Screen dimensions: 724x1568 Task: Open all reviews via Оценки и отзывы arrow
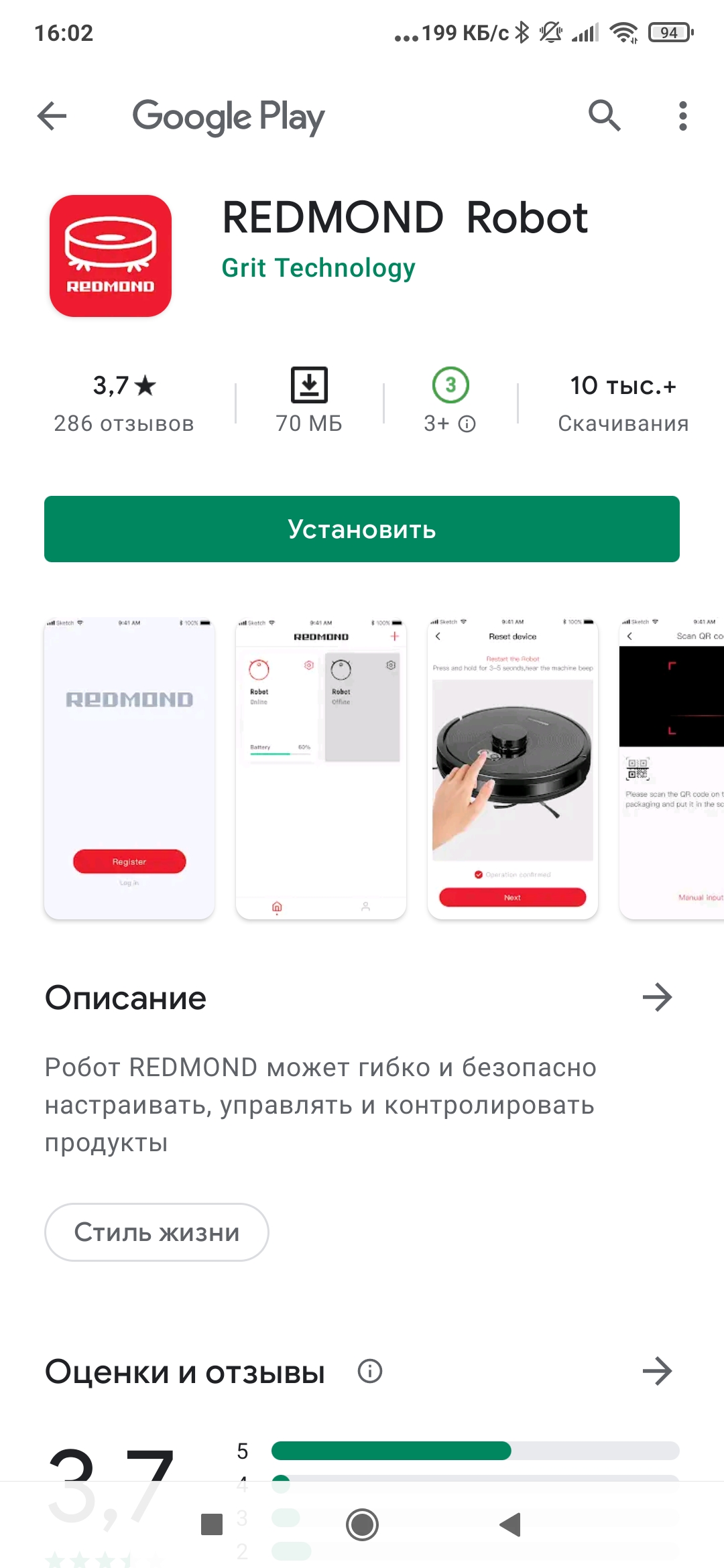pos(657,1371)
